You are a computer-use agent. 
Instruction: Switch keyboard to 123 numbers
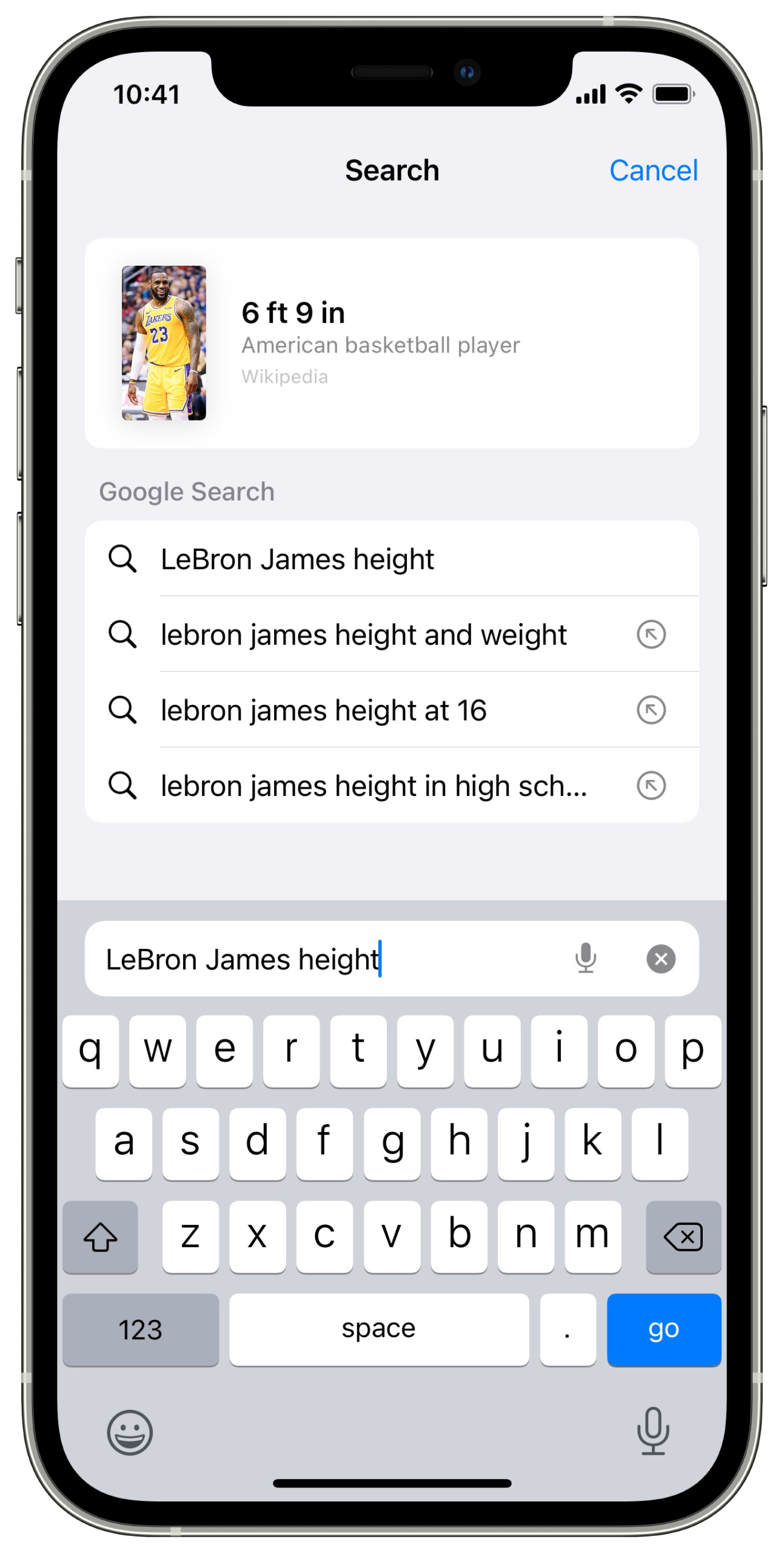coord(141,1329)
